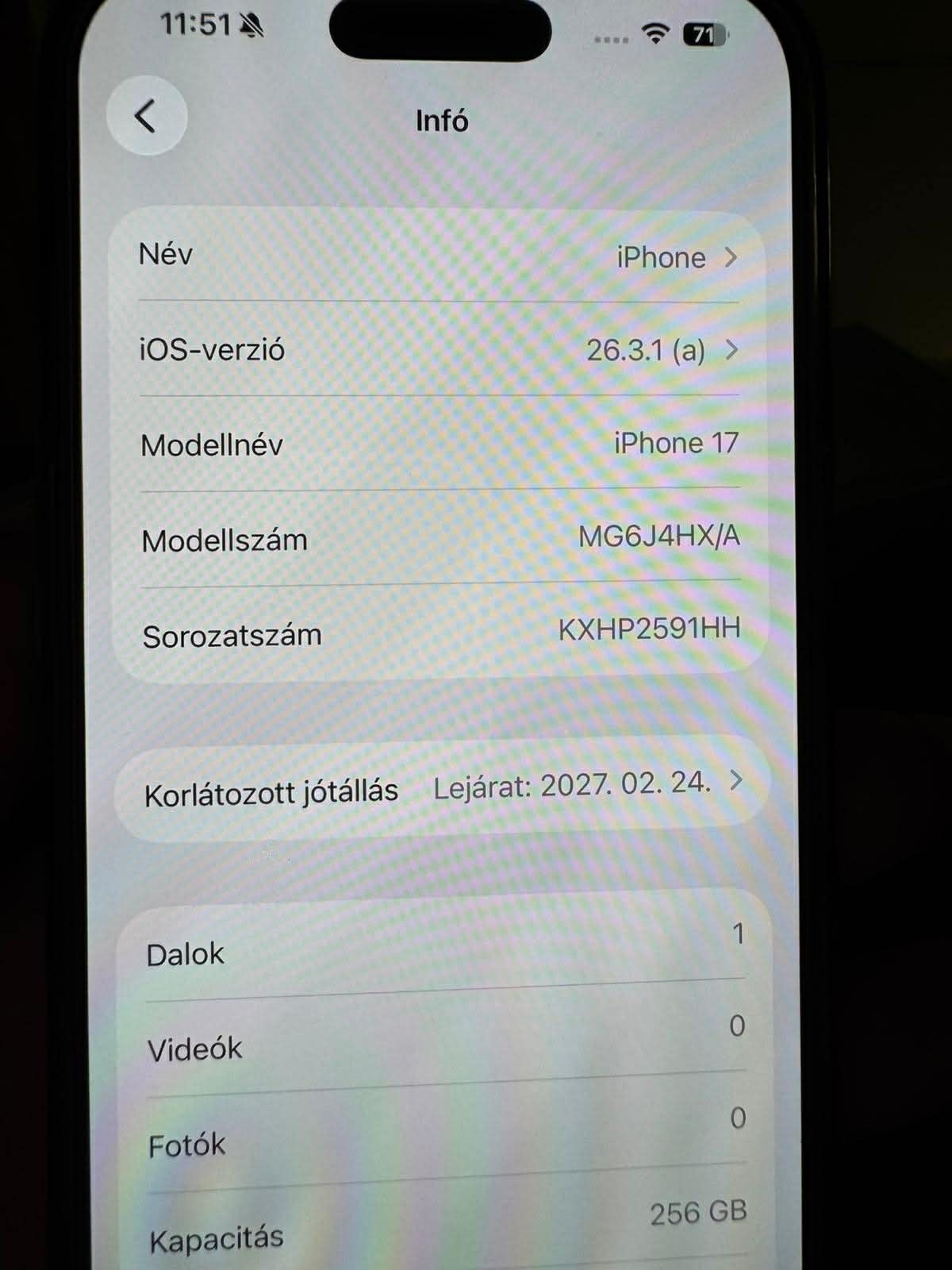
Task: Open iOS-verzió 26.3.1 (a) details
Action: click(438, 350)
